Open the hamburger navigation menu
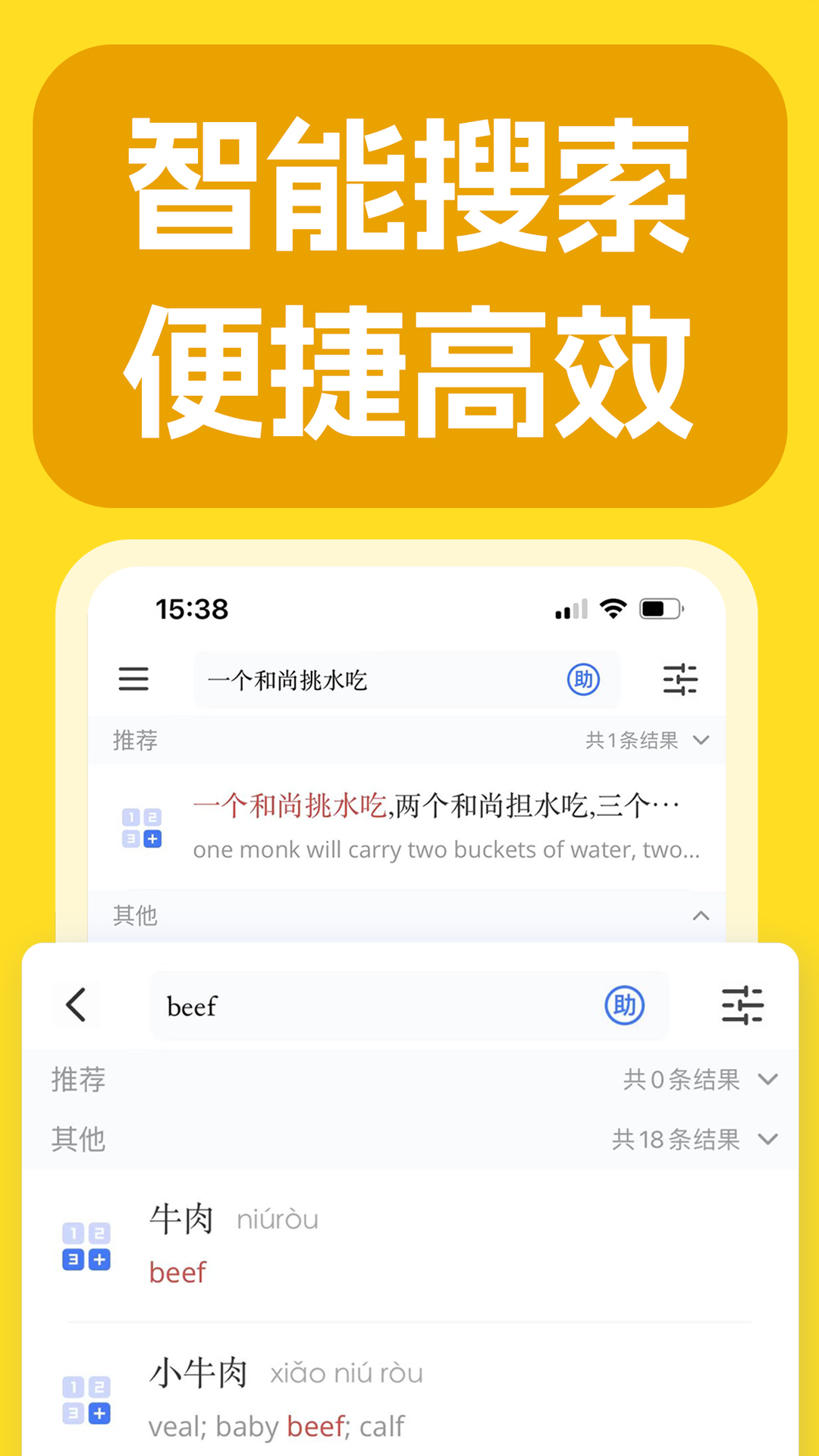The height and width of the screenshot is (1456, 819). (133, 680)
